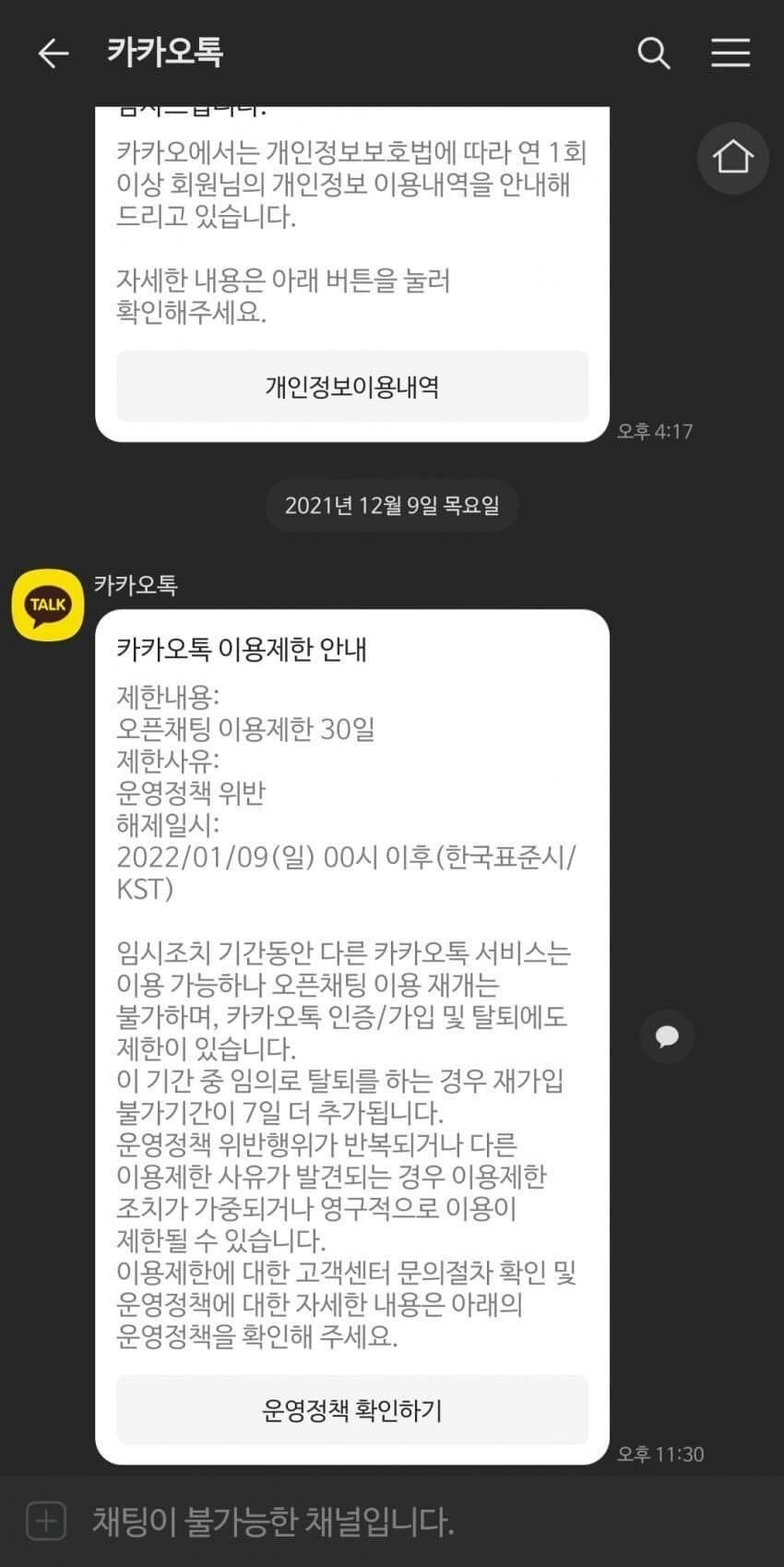Open the 카카오톡 TALK profile picture
The height and width of the screenshot is (1567, 784).
47,605
